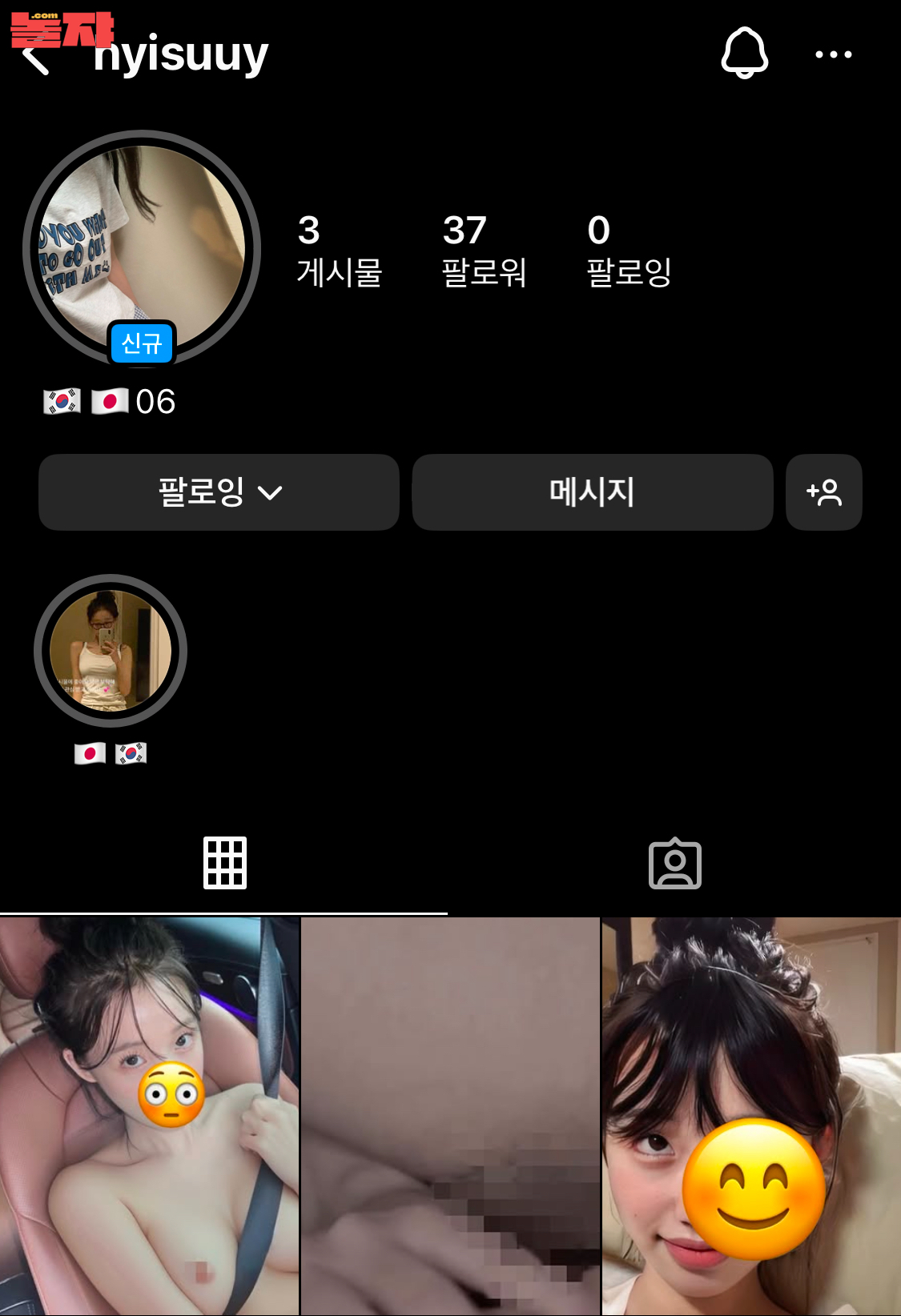This screenshot has height=1316, width=901.
Task: Tap the 메시지 button
Action: pos(592,492)
